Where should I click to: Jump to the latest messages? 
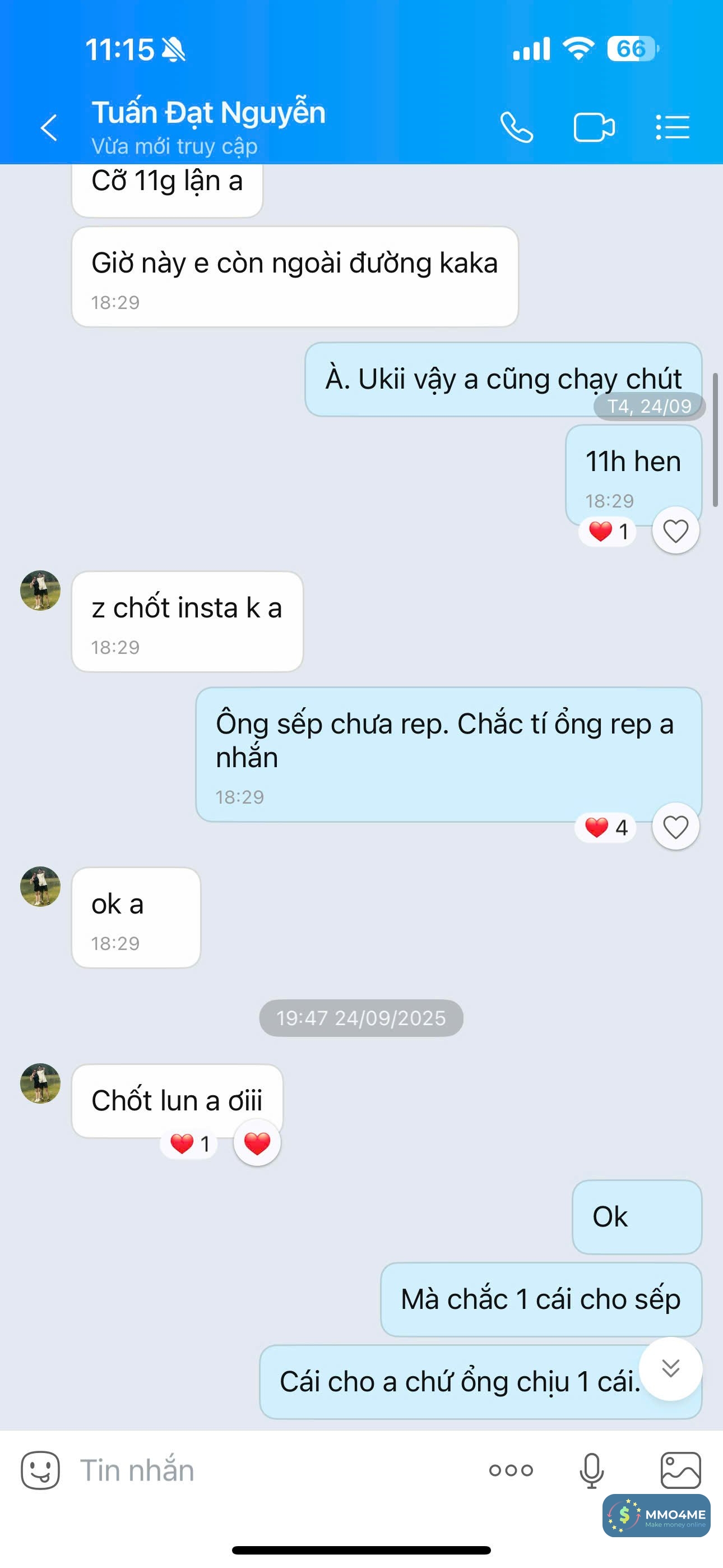point(671,1368)
